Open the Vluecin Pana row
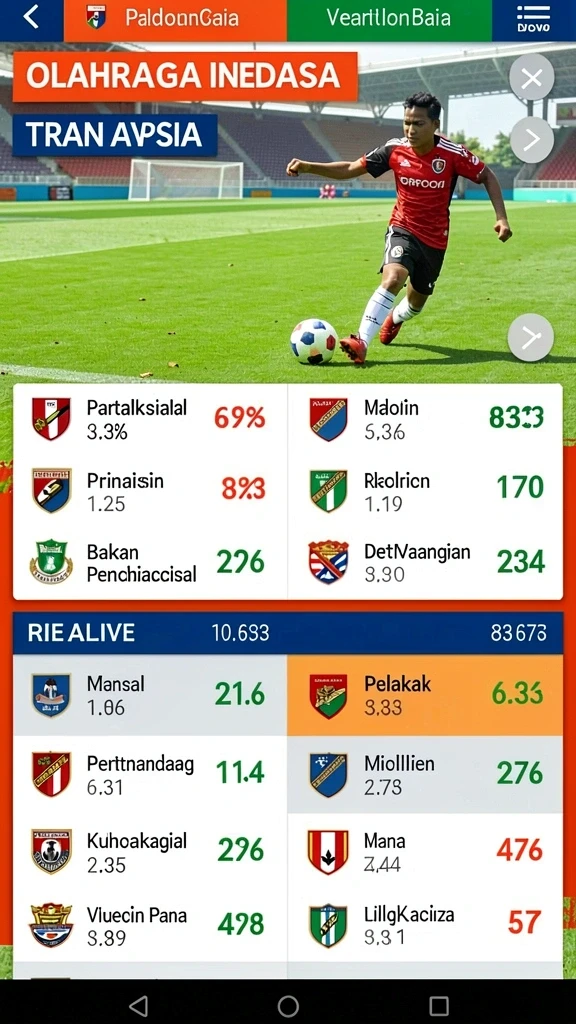This screenshot has width=576, height=1024. (x=150, y=925)
